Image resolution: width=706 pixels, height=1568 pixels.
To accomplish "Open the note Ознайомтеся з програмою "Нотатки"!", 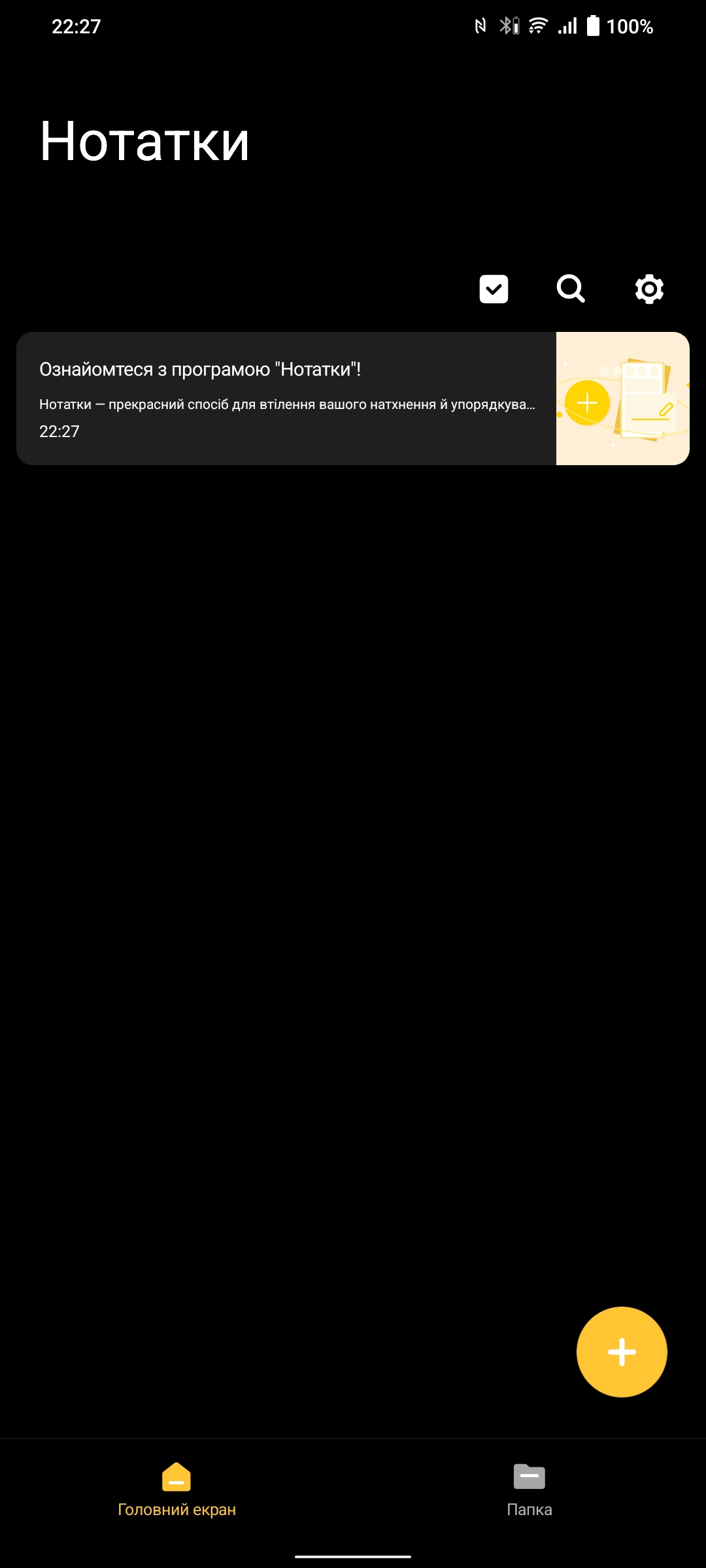I will pos(288,399).
